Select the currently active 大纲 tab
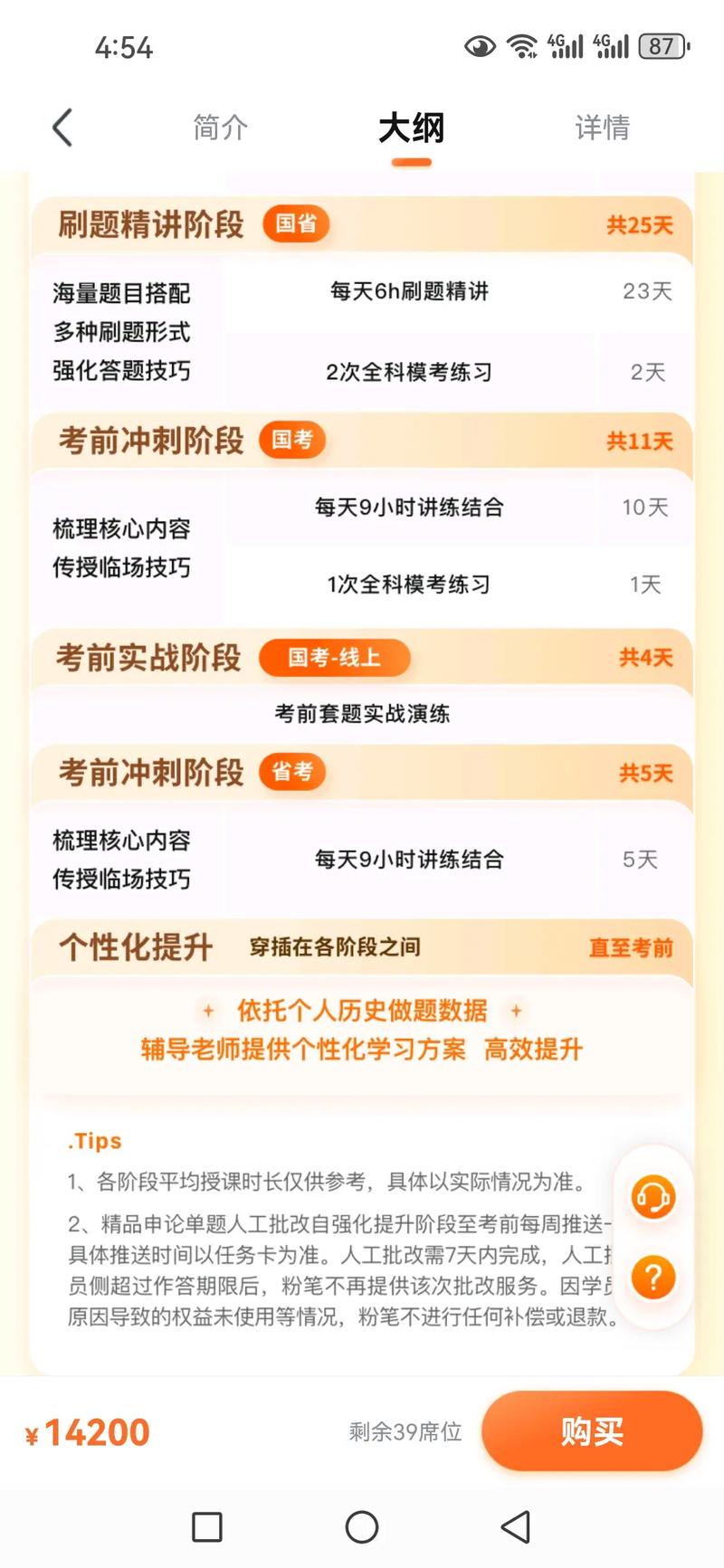 point(411,128)
